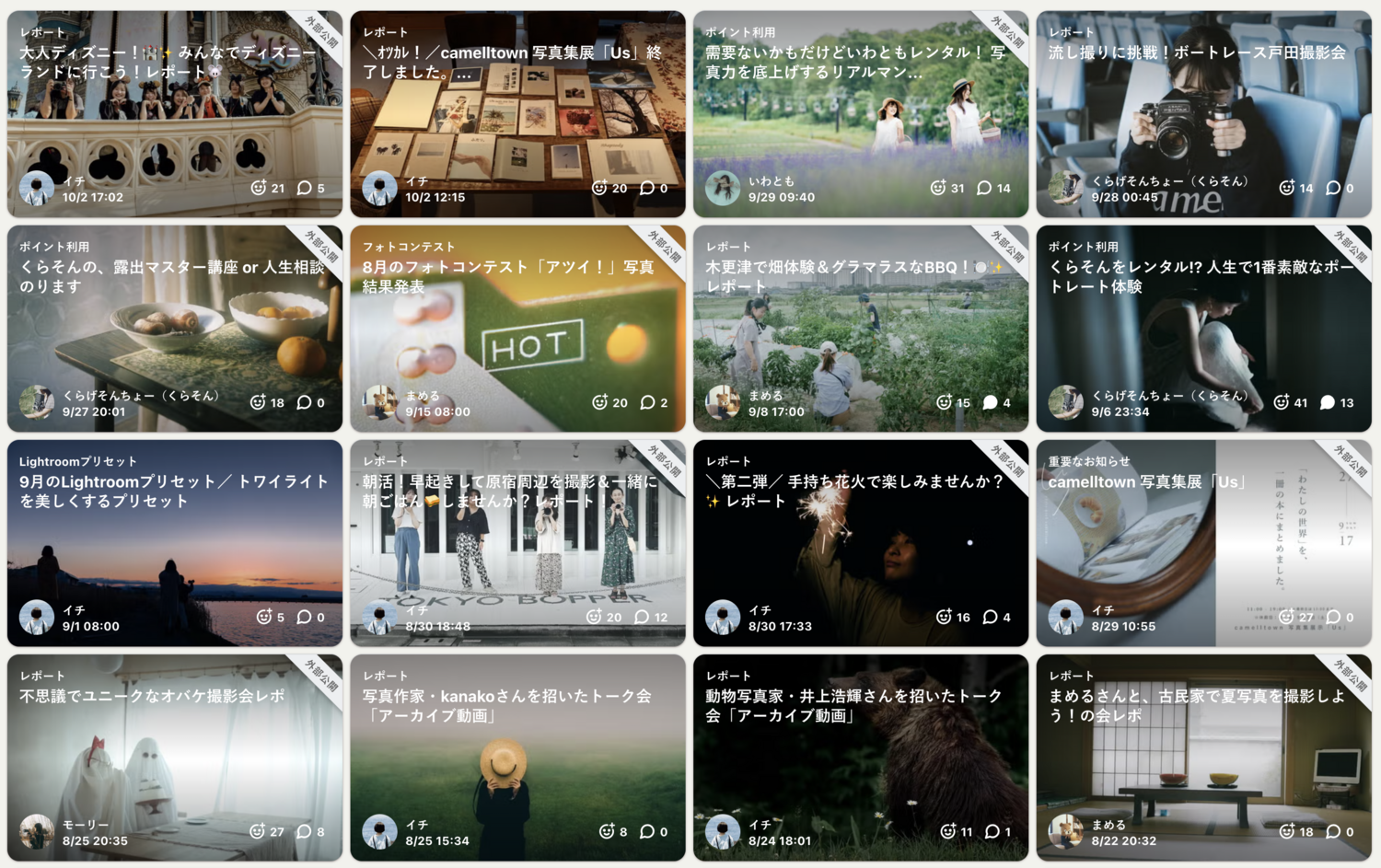Open the 朝活 原宿周辺 report card
Image resolution: width=1381 pixels, height=868 pixels.
tap(517, 543)
